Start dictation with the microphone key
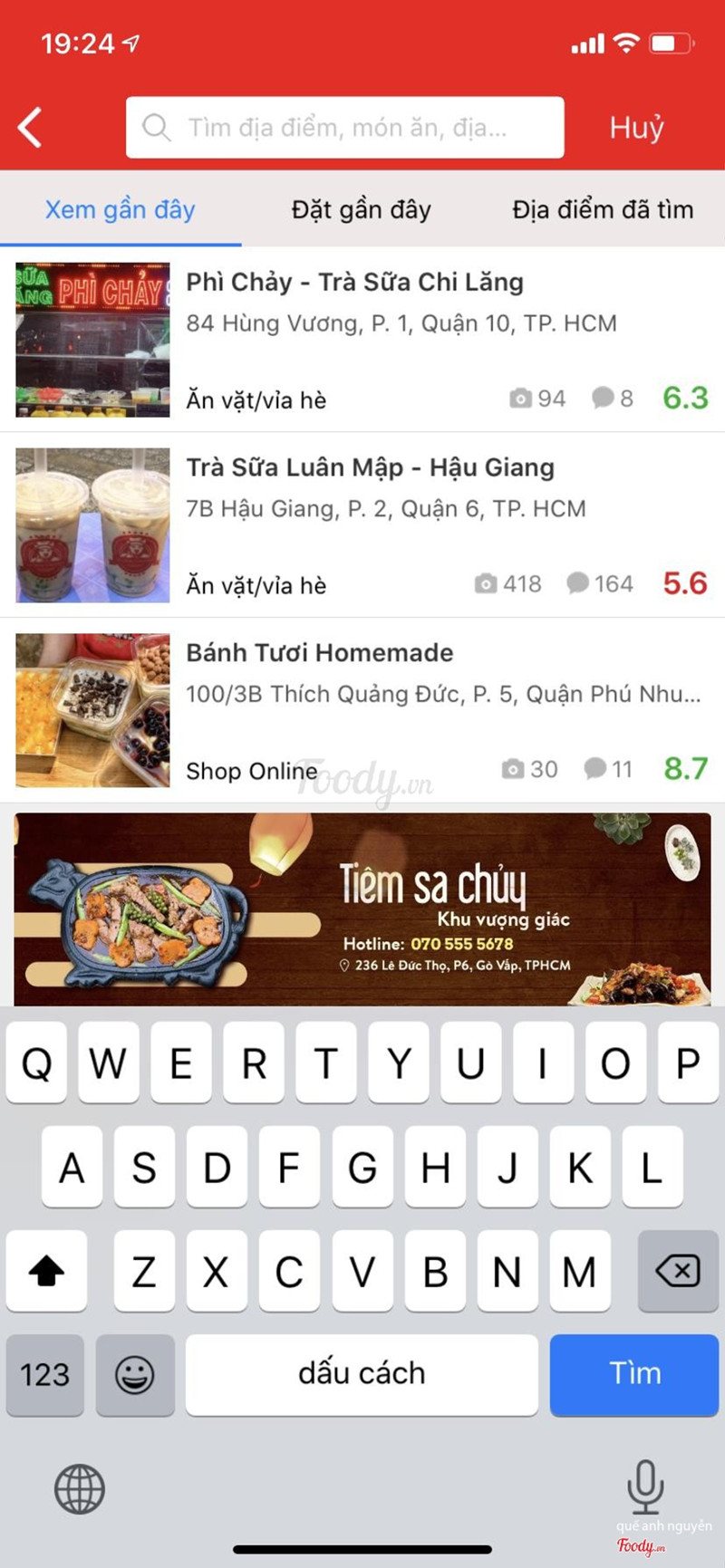This screenshot has height=1568, width=725. (644, 1487)
